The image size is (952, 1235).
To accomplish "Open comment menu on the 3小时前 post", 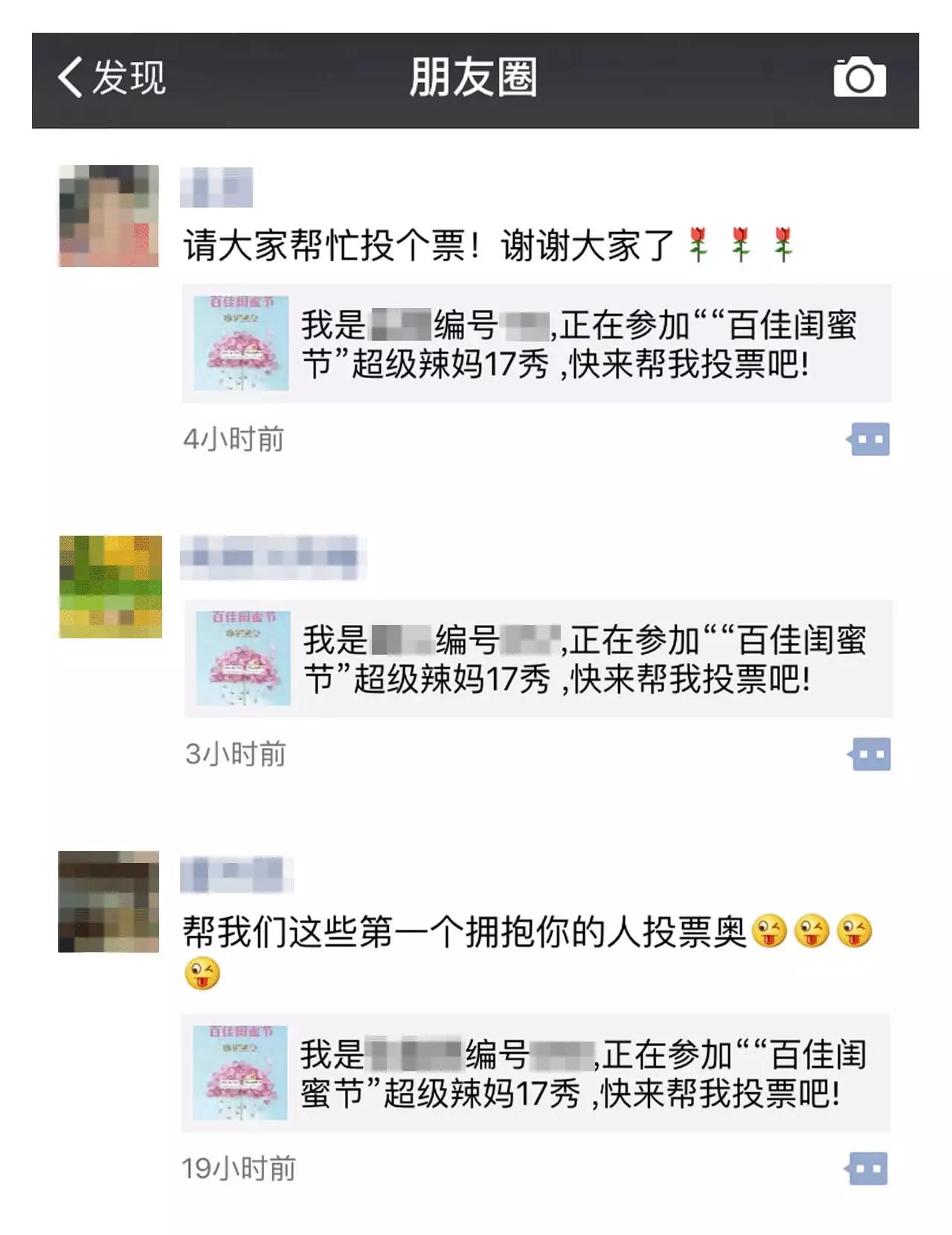I will coord(869,754).
